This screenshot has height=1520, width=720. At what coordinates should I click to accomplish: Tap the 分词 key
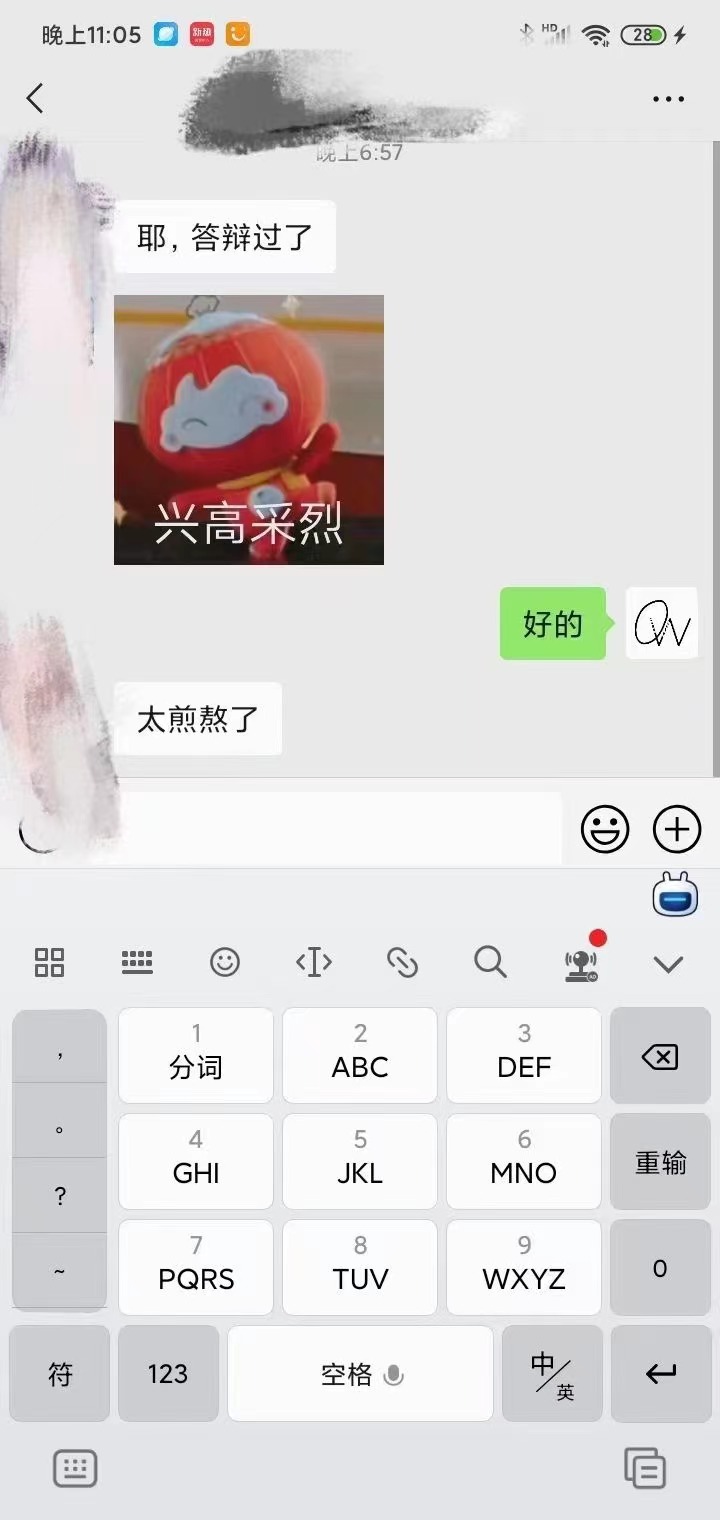(196, 1055)
